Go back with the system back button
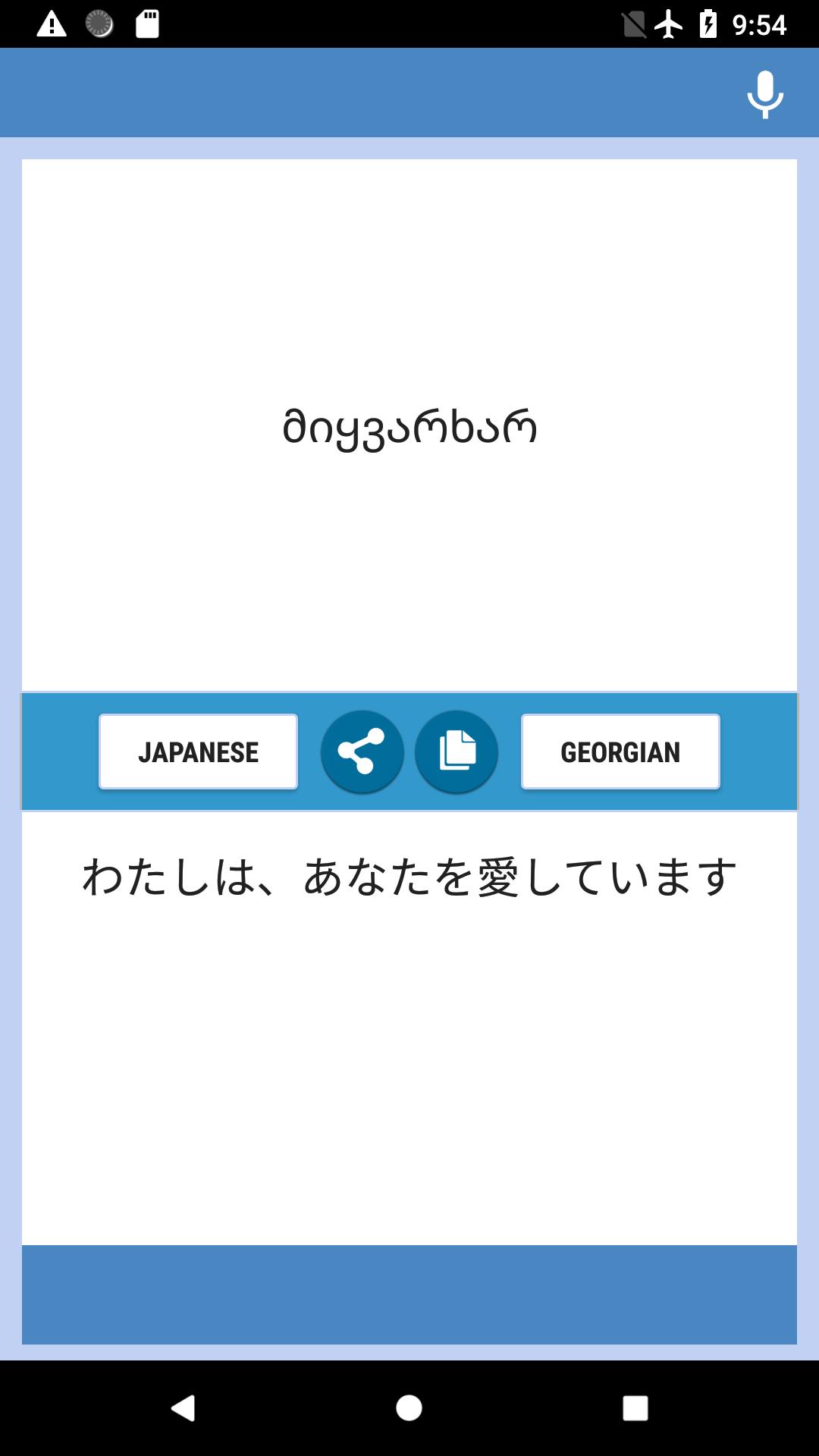Image resolution: width=819 pixels, height=1456 pixels. [183, 1408]
